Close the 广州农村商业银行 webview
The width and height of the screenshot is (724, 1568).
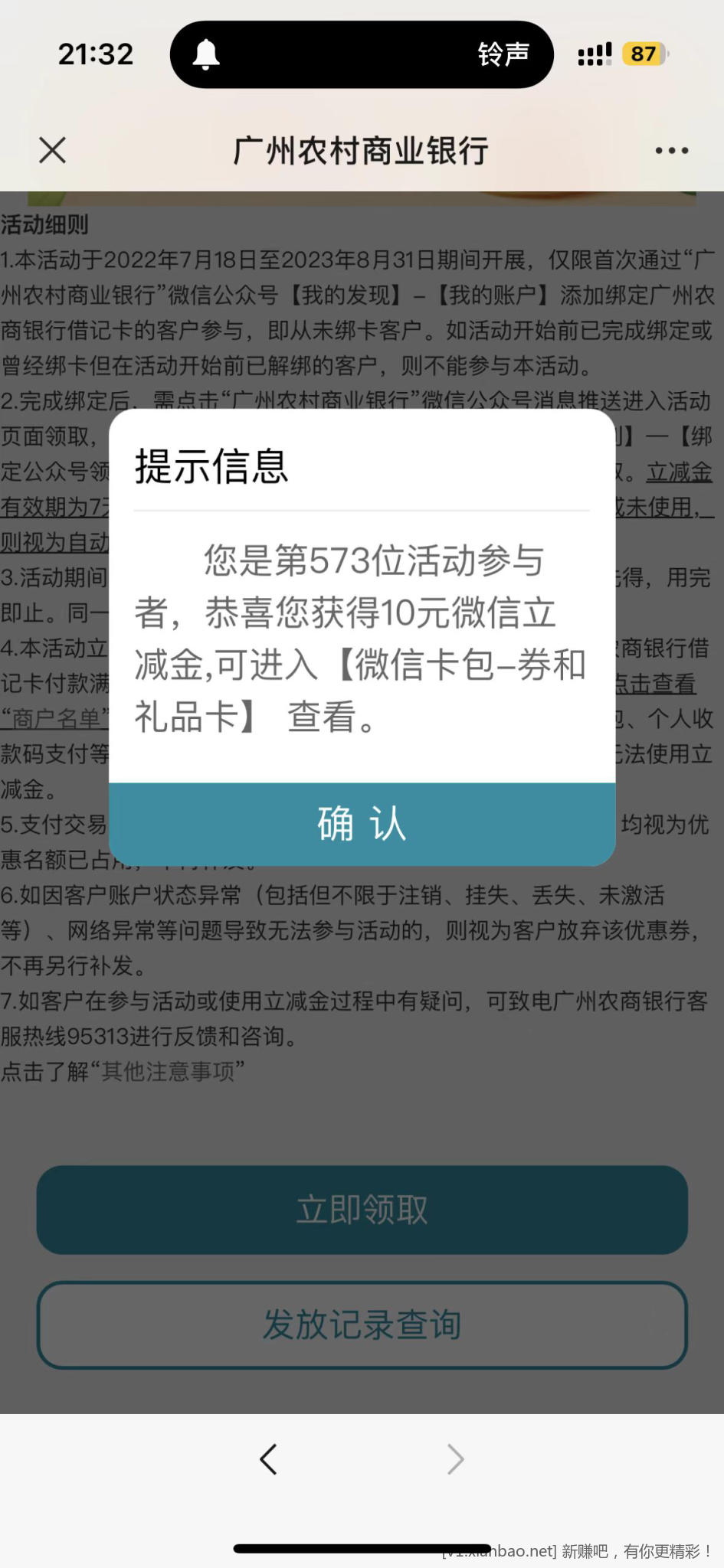tap(52, 150)
